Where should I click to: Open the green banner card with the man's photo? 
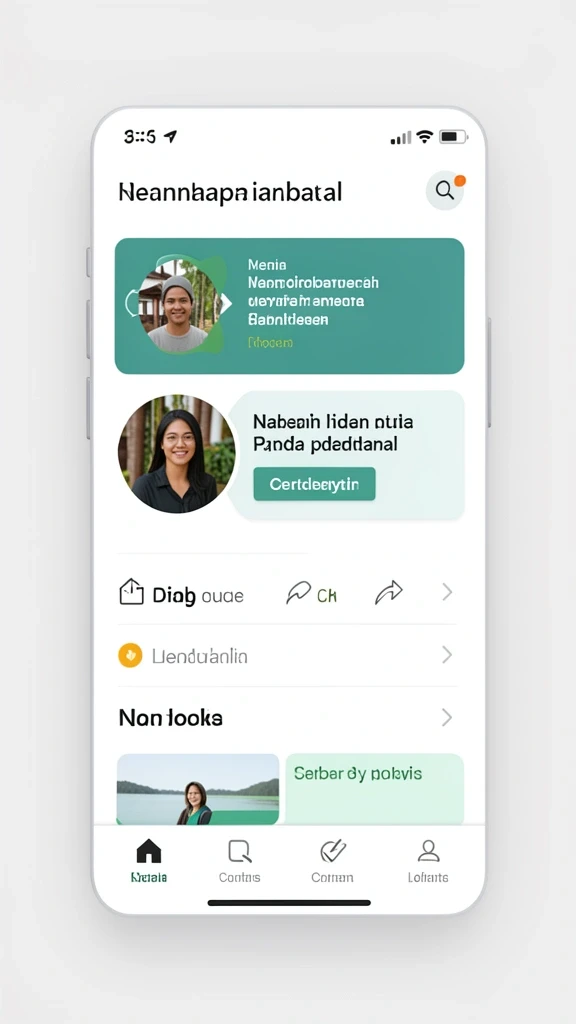(289, 306)
